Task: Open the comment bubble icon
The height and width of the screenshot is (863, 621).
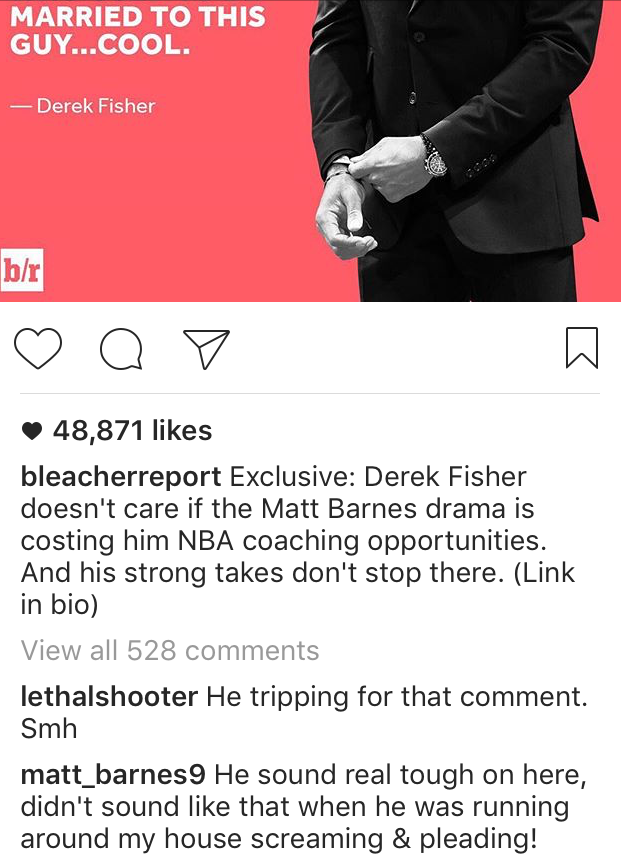Action: click(x=122, y=349)
